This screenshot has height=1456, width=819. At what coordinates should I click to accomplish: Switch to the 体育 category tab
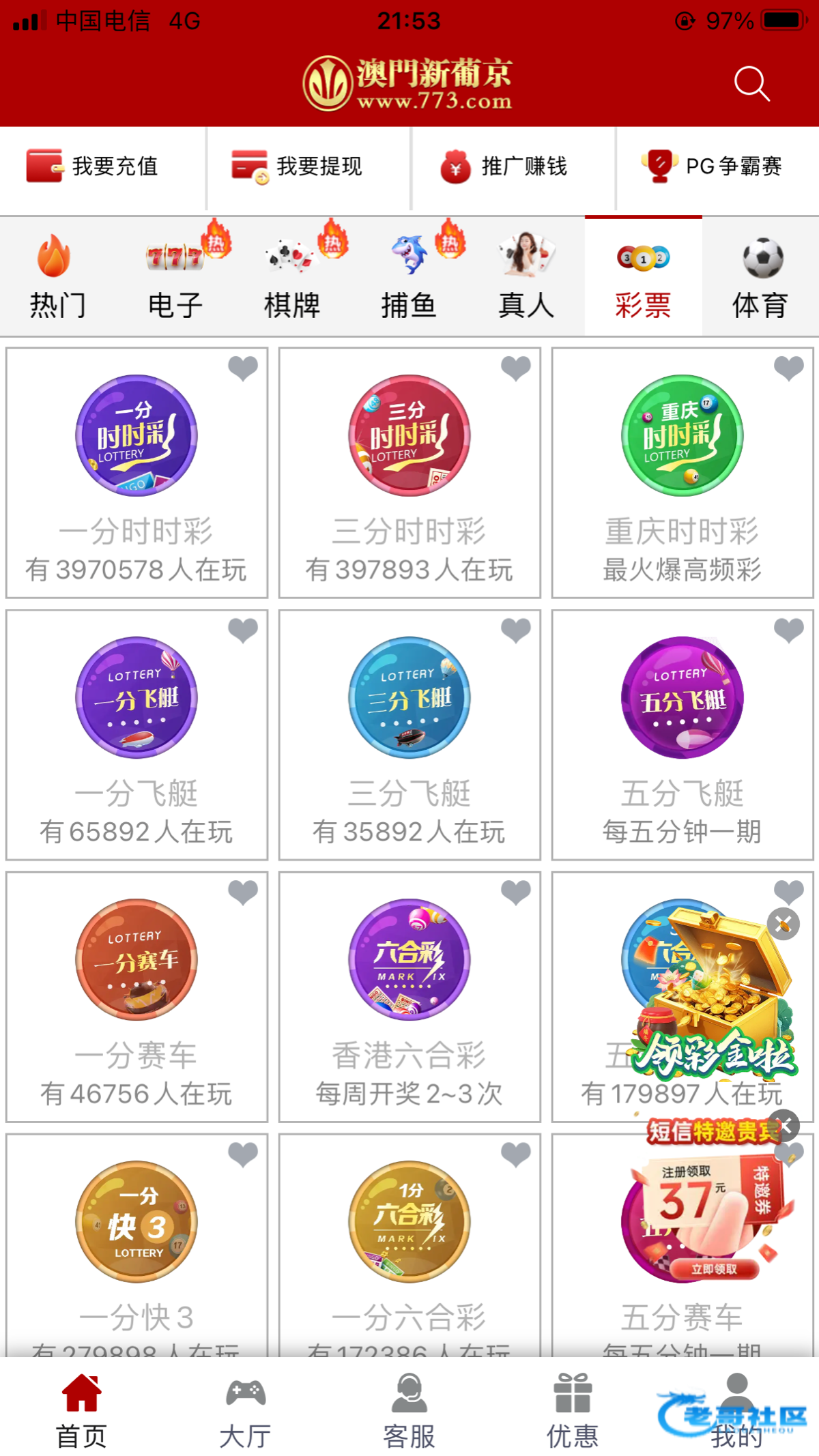[760, 276]
